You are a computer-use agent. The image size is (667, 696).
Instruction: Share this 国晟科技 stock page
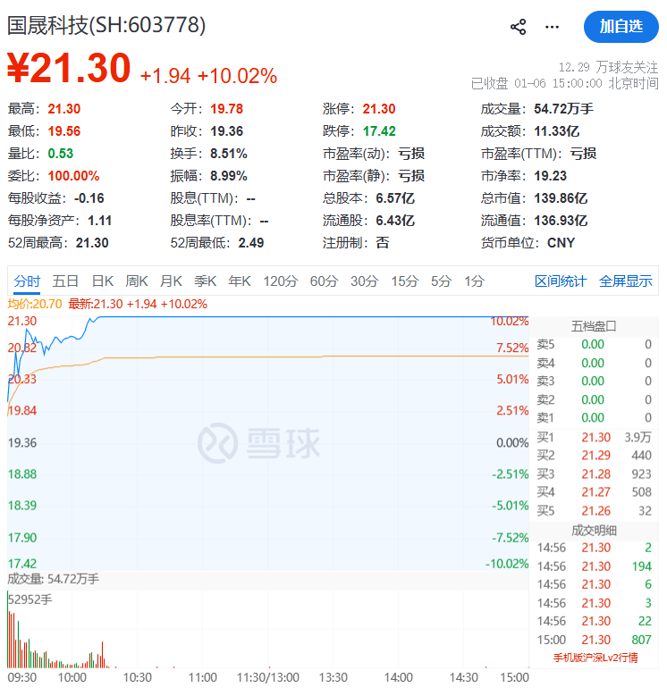[x=518, y=27]
